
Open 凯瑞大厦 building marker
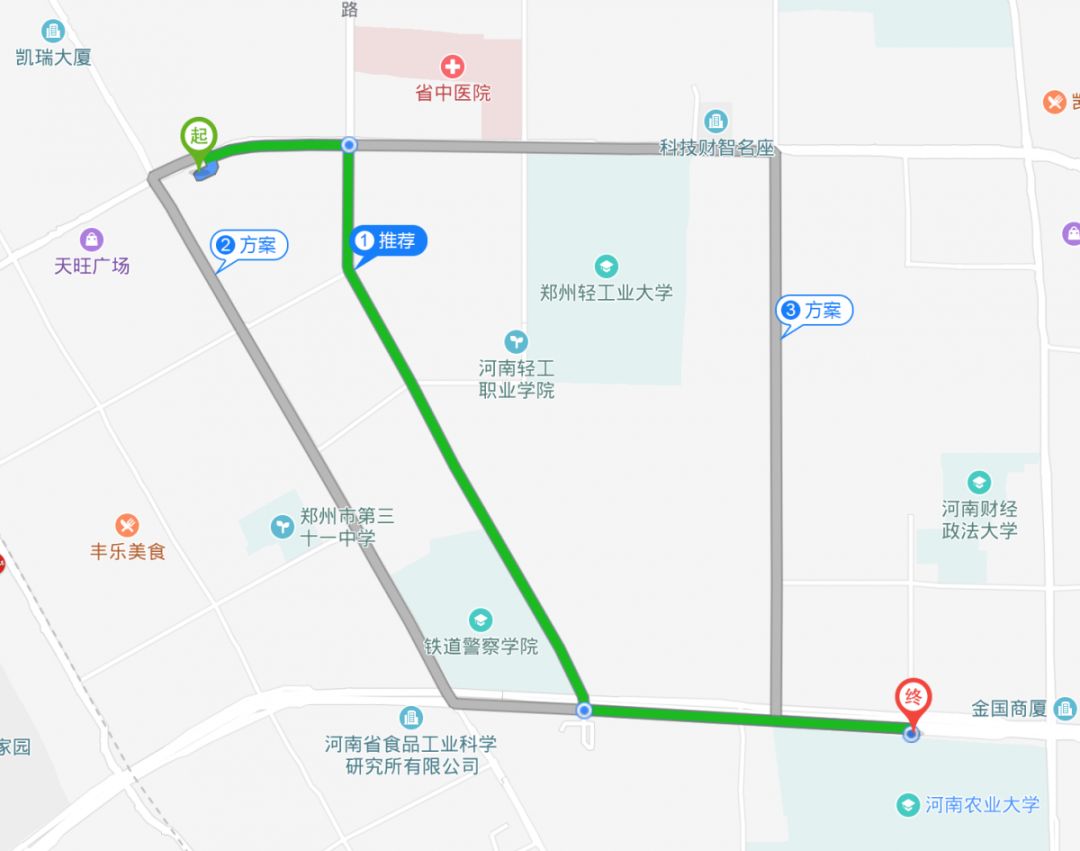(53, 32)
